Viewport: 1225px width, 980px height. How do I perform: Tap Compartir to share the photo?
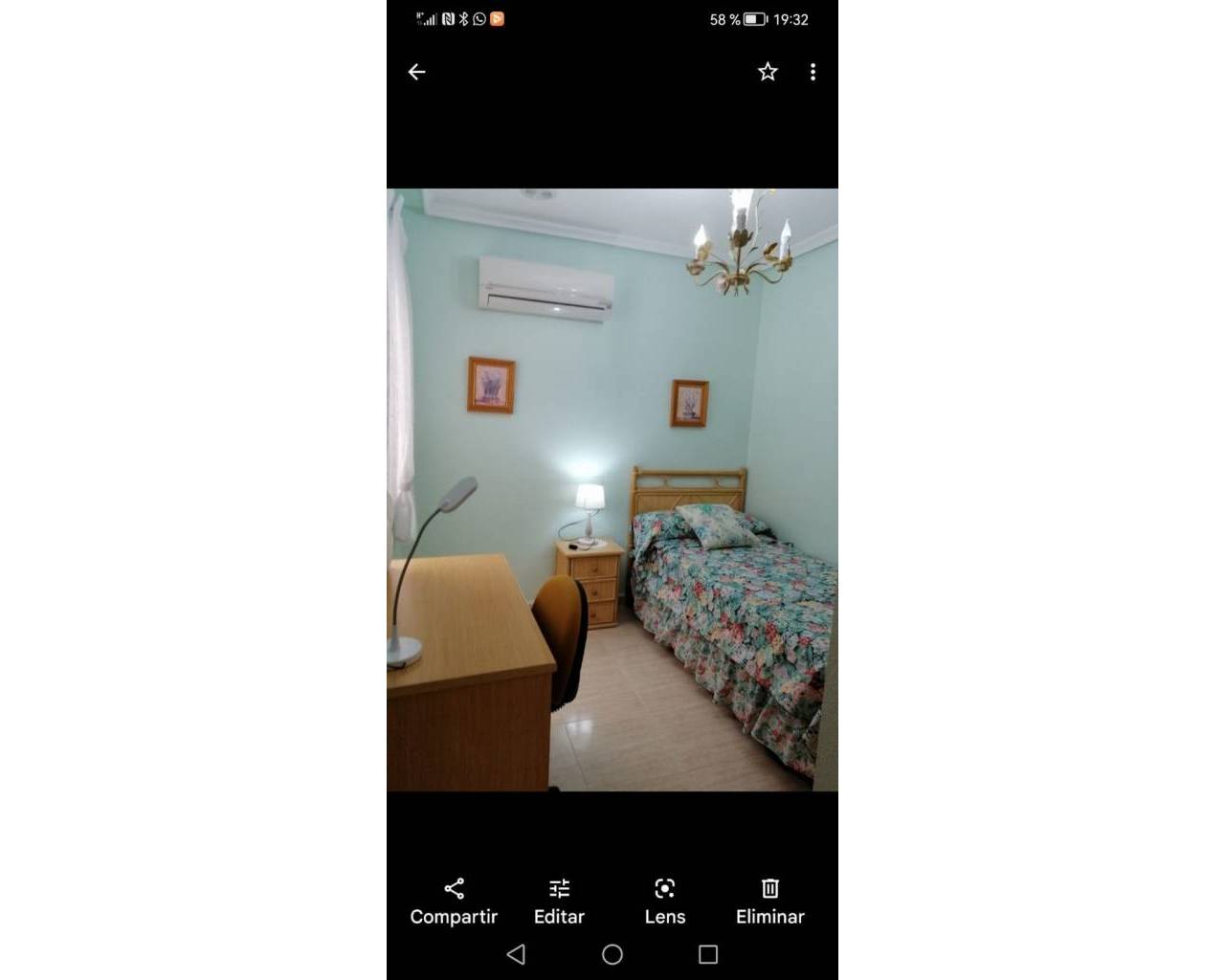tap(454, 901)
